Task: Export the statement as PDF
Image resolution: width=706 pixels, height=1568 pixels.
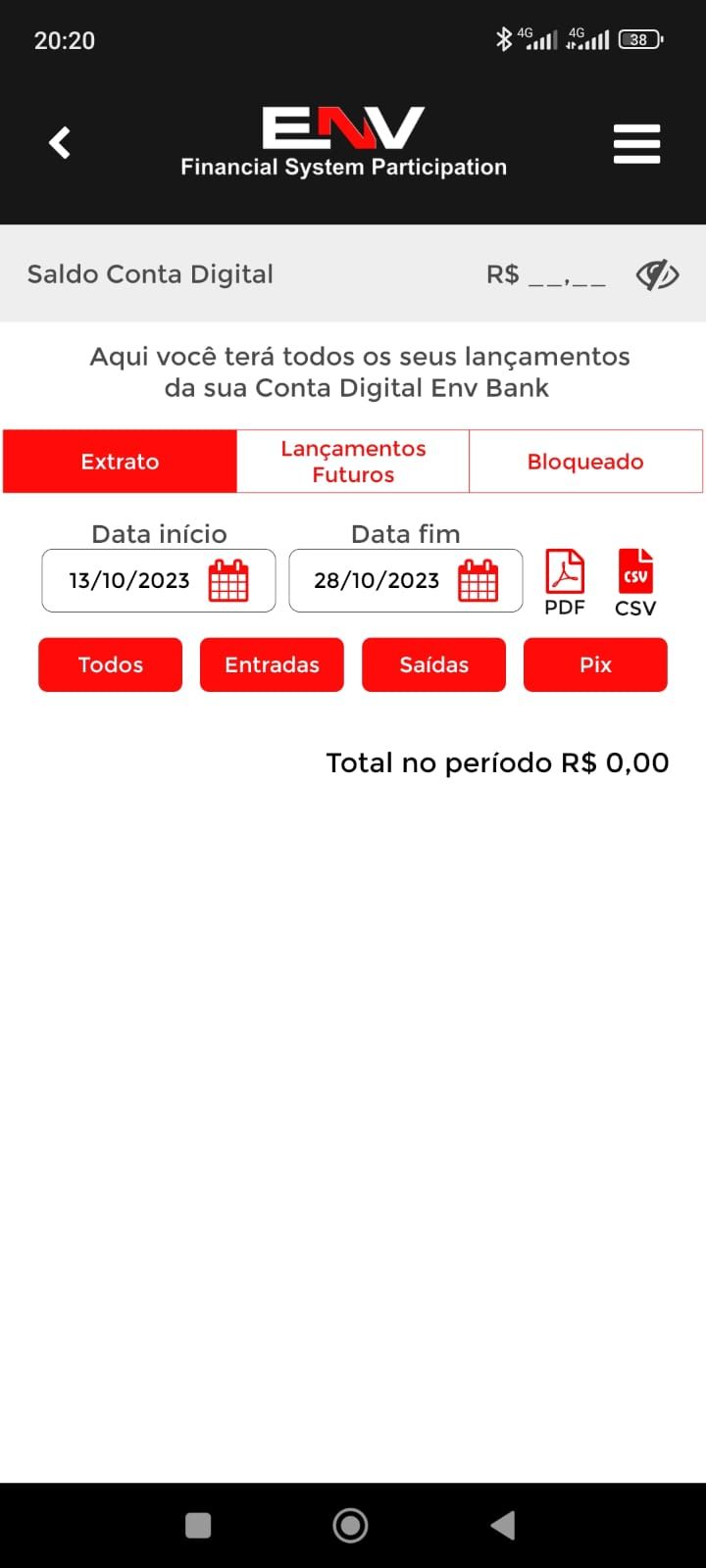Action: pos(565,582)
